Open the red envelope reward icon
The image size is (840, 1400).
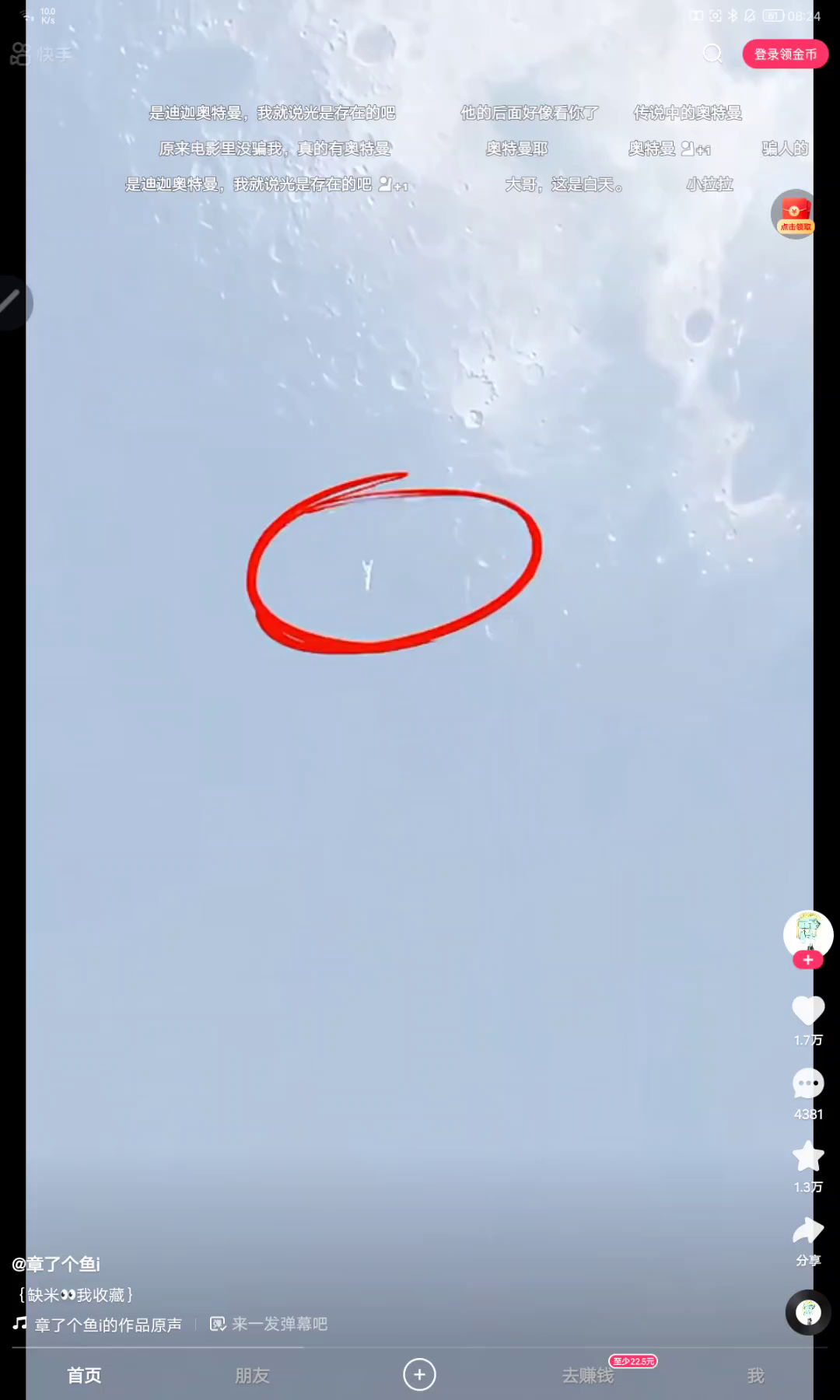click(794, 214)
